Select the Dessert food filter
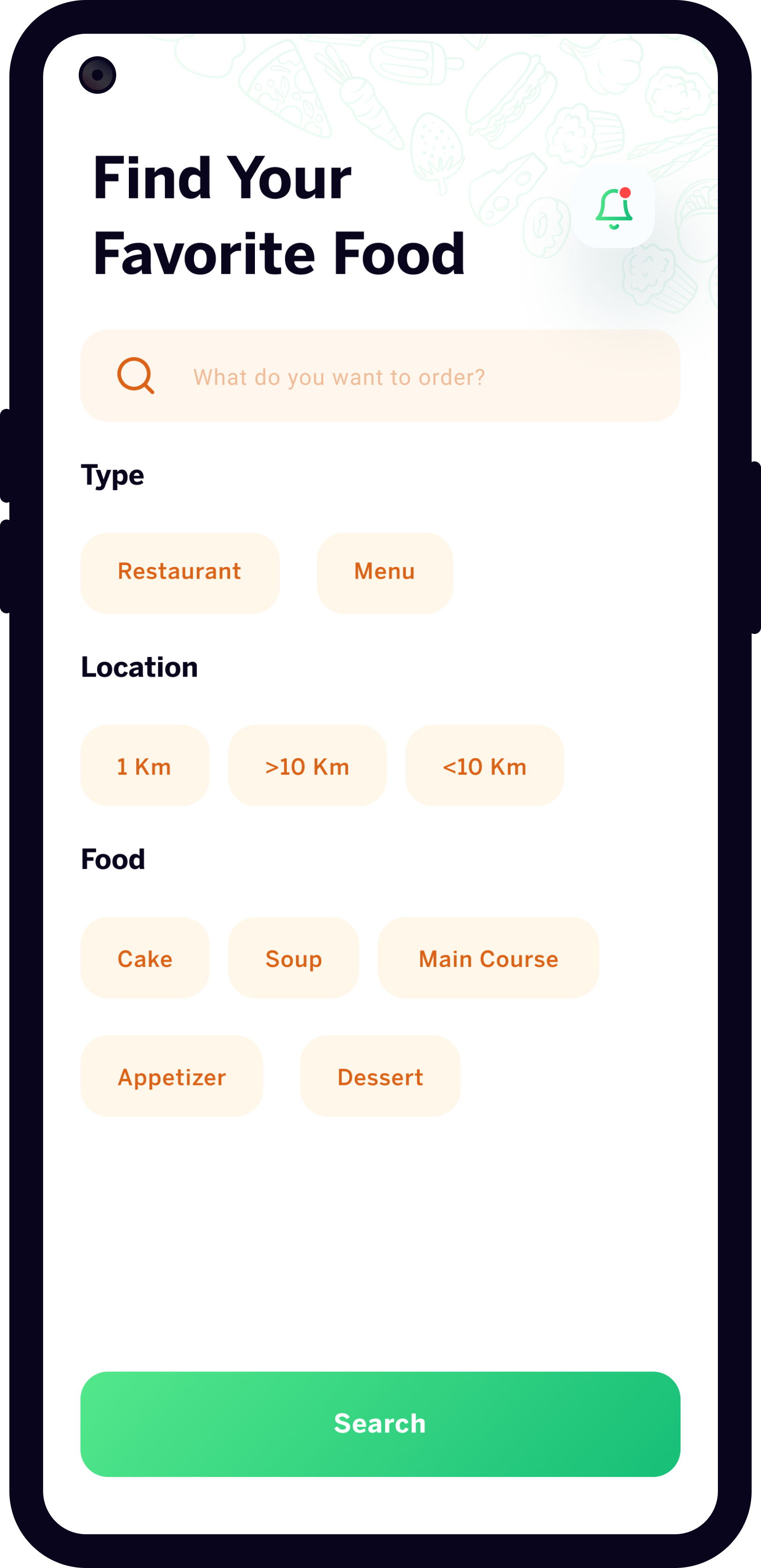761x1568 pixels. pyautogui.click(x=380, y=1076)
